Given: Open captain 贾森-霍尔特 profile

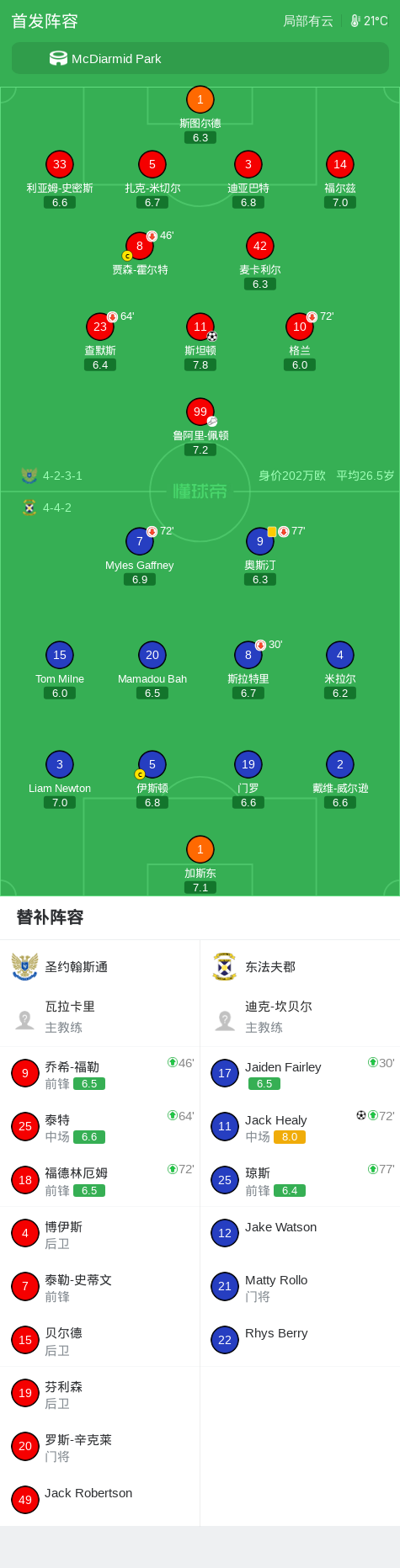Looking at the screenshot, I should [140, 254].
